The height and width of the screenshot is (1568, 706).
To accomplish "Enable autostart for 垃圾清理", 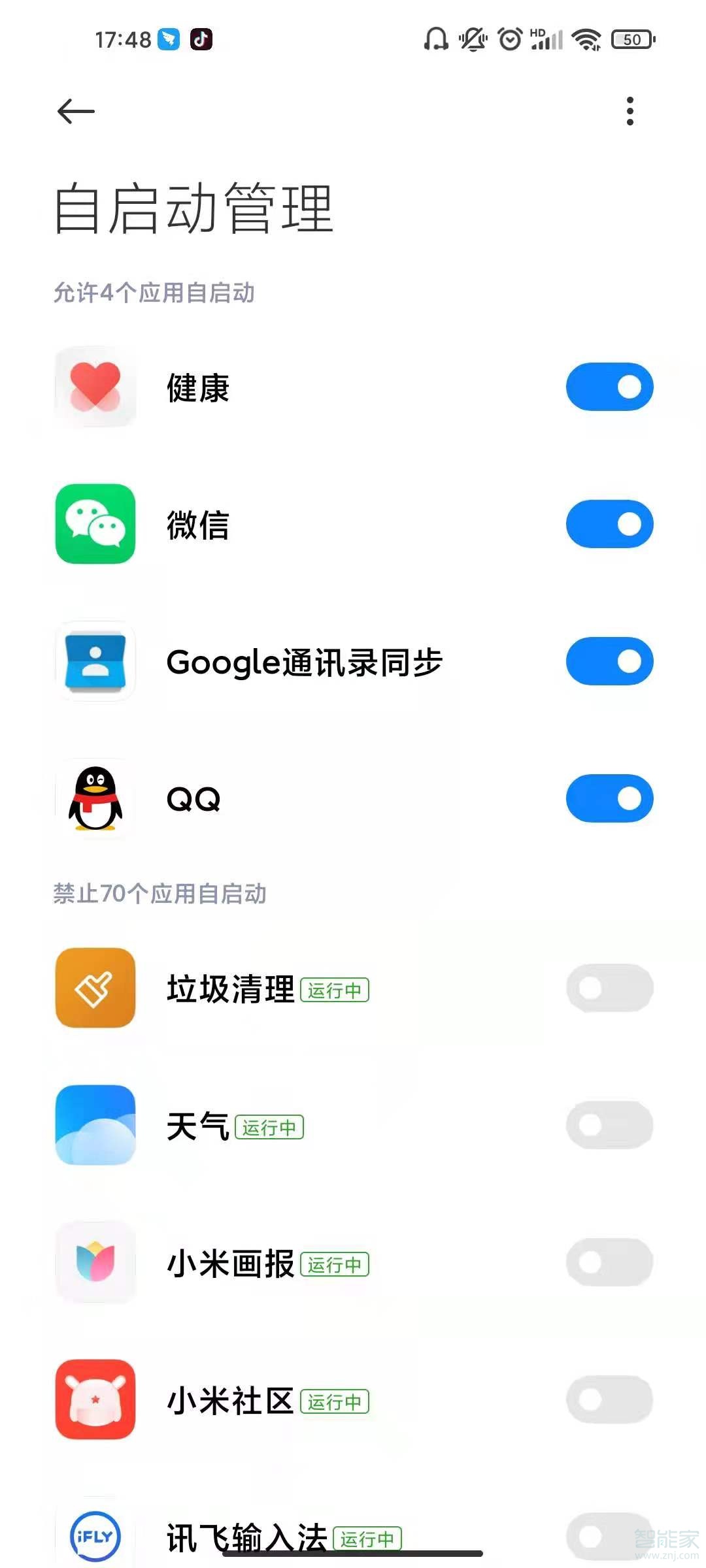I will [x=609, y=988].
